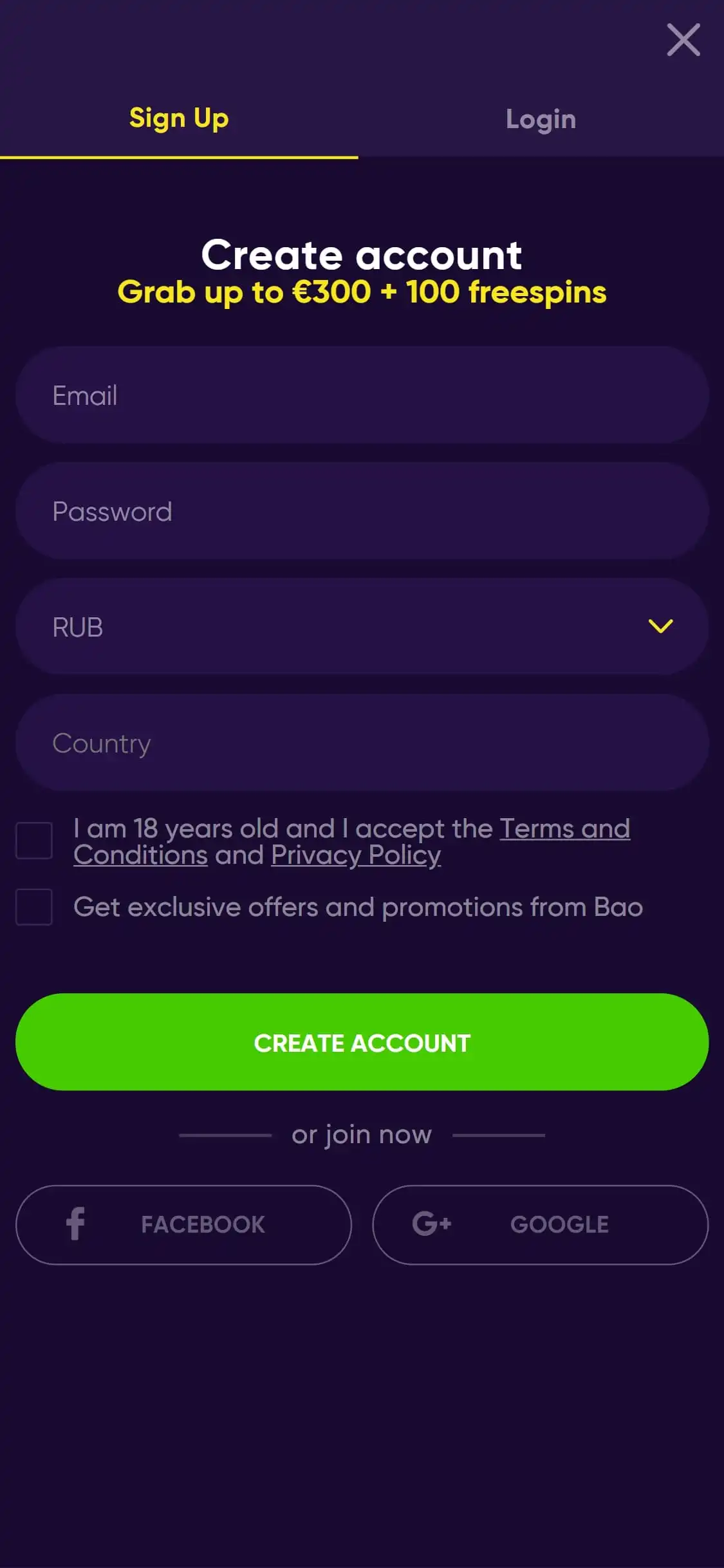View the Privacy Policy
This screenshot has width=724, height=1568.
pos(355,855)
